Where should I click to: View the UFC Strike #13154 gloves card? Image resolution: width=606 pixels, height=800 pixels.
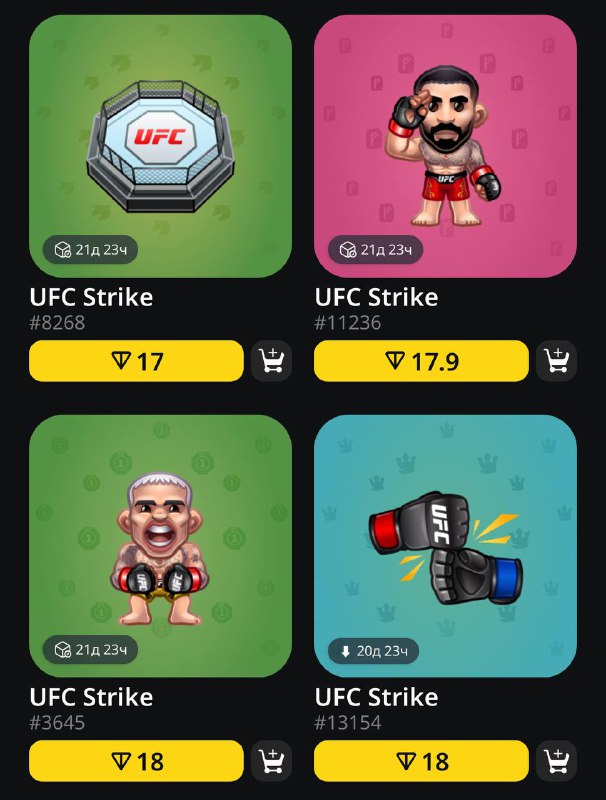click(x=445, y=546)
